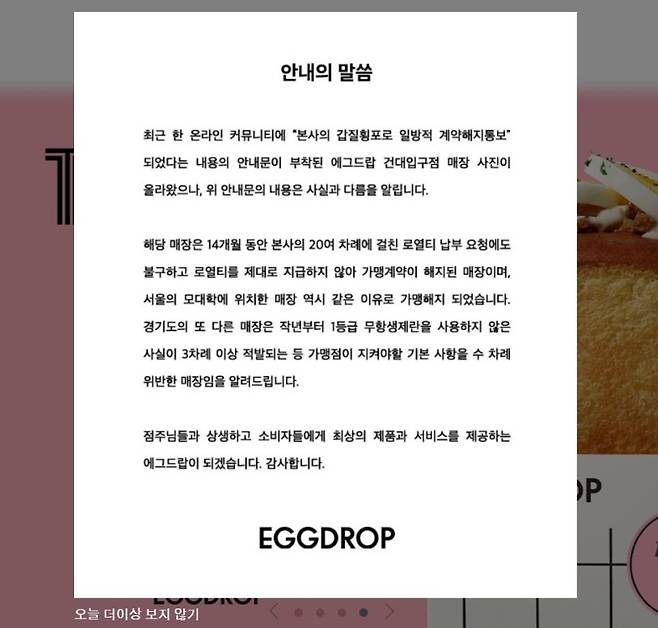
Task: Tap '오늘 더이상 보지 않기' to hide popup
Action: pyautogui.click(x=137, y=614)
